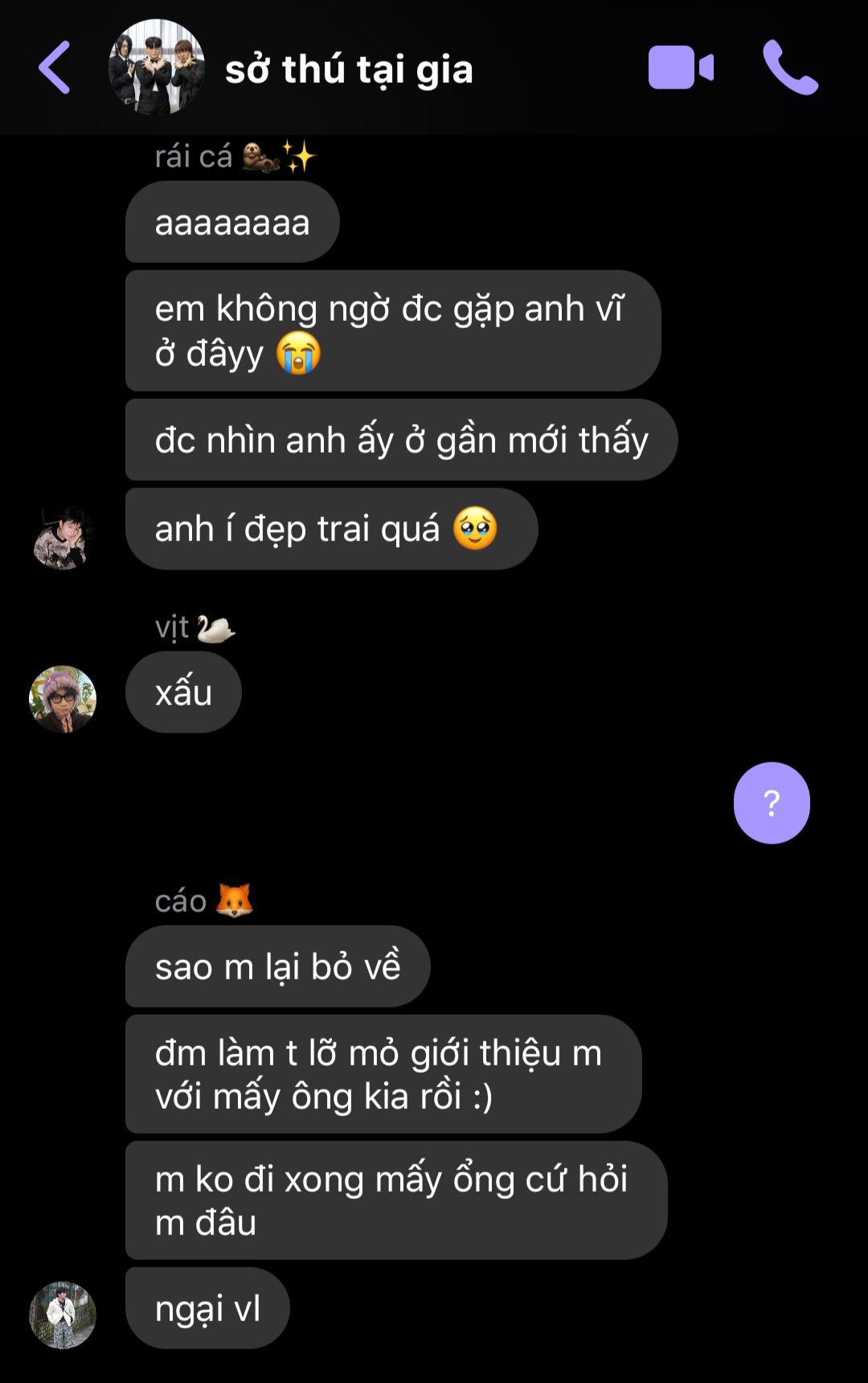
Task: Open group info for sở thú tại gia
Action: (x=348, y=69)
